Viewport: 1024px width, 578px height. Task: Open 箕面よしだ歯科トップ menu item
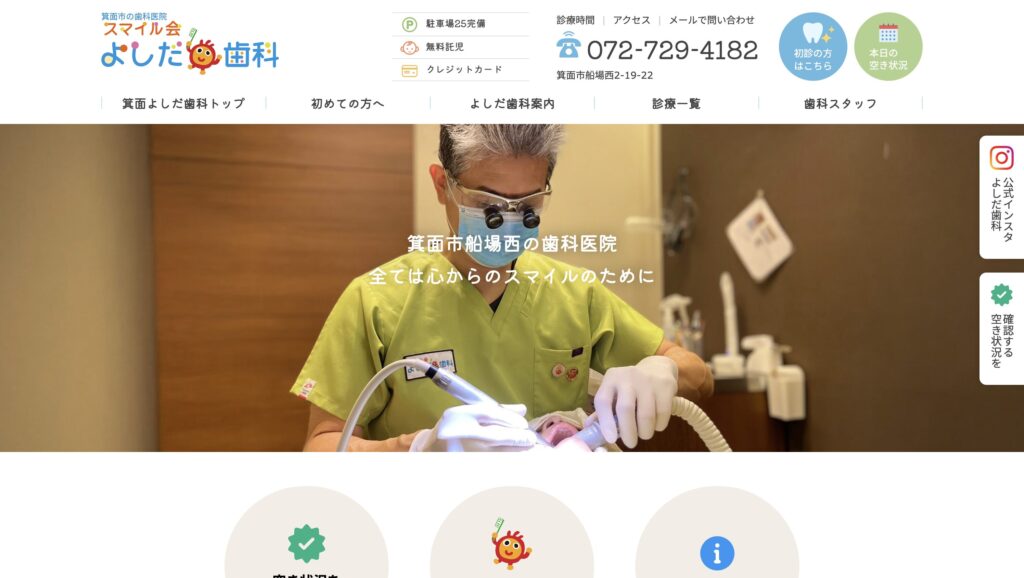[x=183, y=103]
